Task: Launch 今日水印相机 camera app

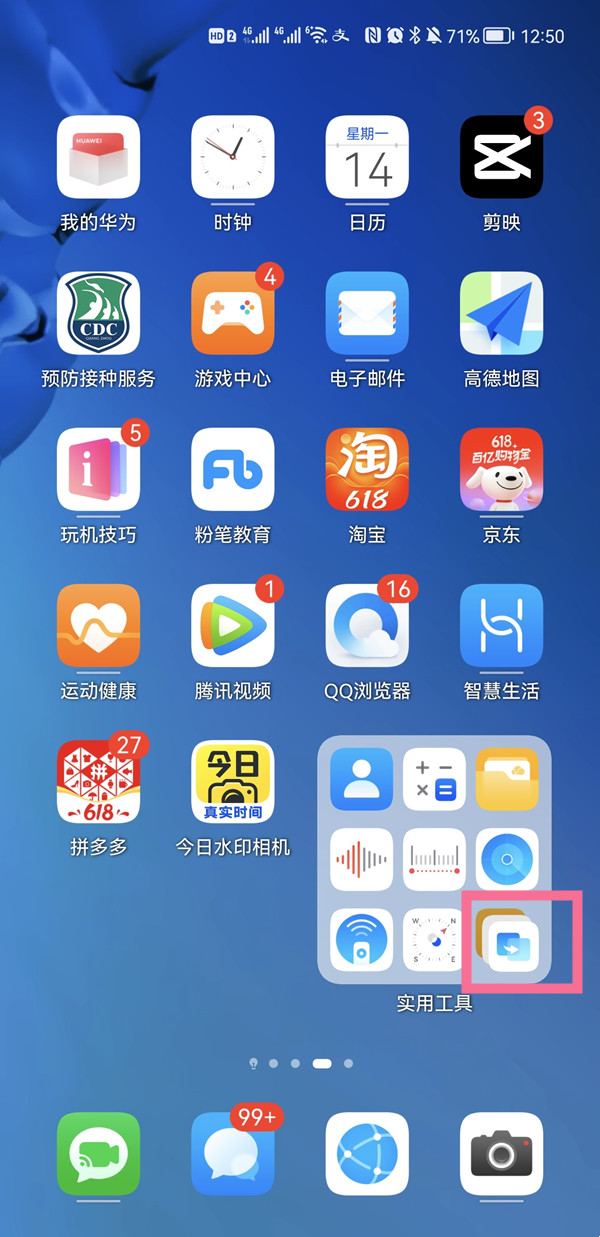Action: click(x=232, y=781)
